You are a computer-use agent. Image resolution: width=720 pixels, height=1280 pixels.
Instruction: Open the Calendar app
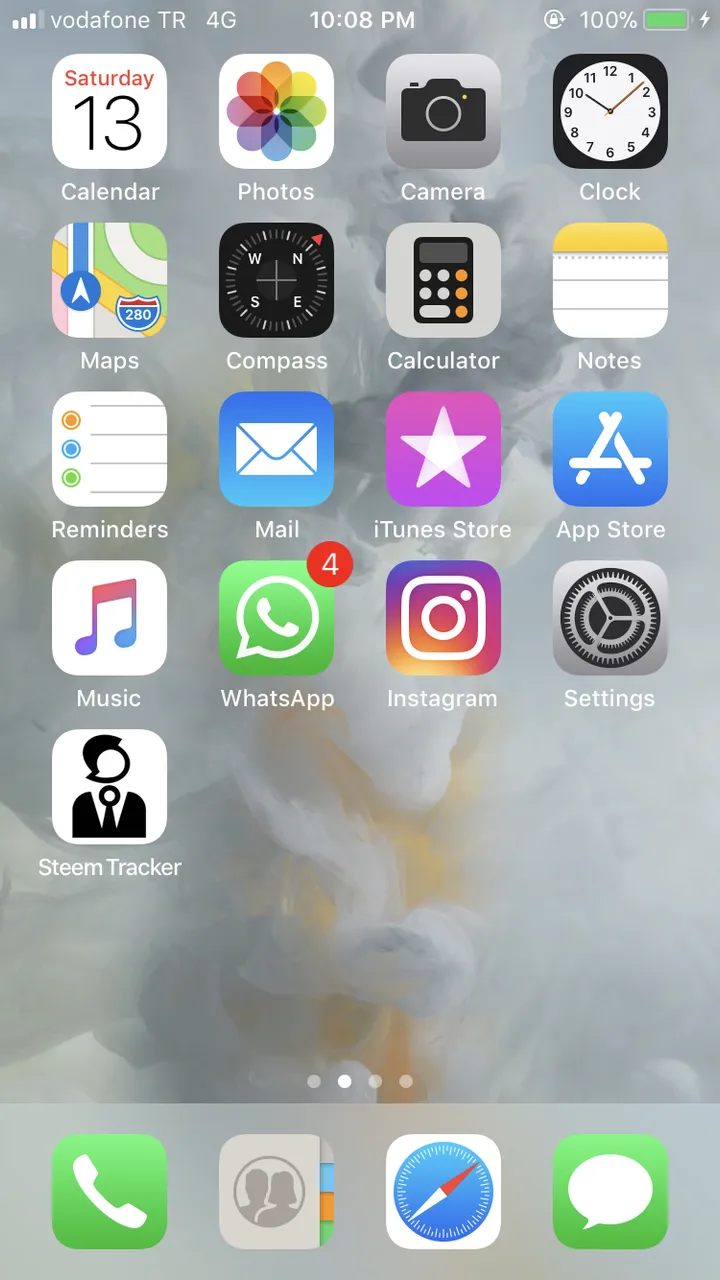click(109, 111)
